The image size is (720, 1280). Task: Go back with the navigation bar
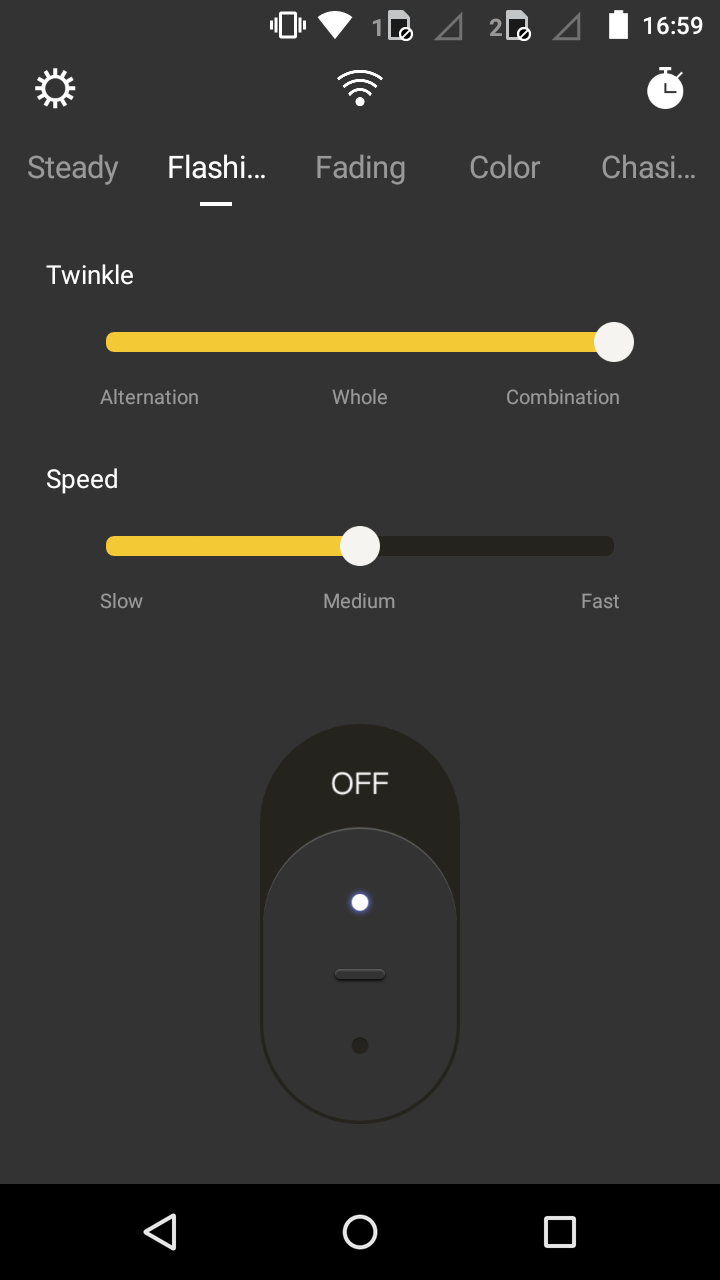[x=160, y=1232]
